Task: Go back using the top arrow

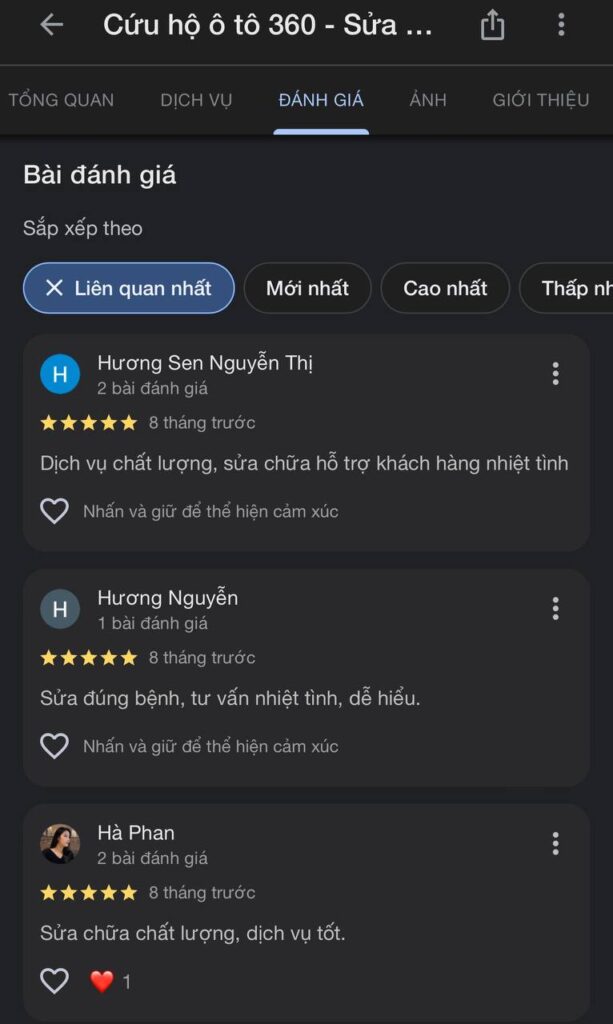Action: click(x=51, y=26)
